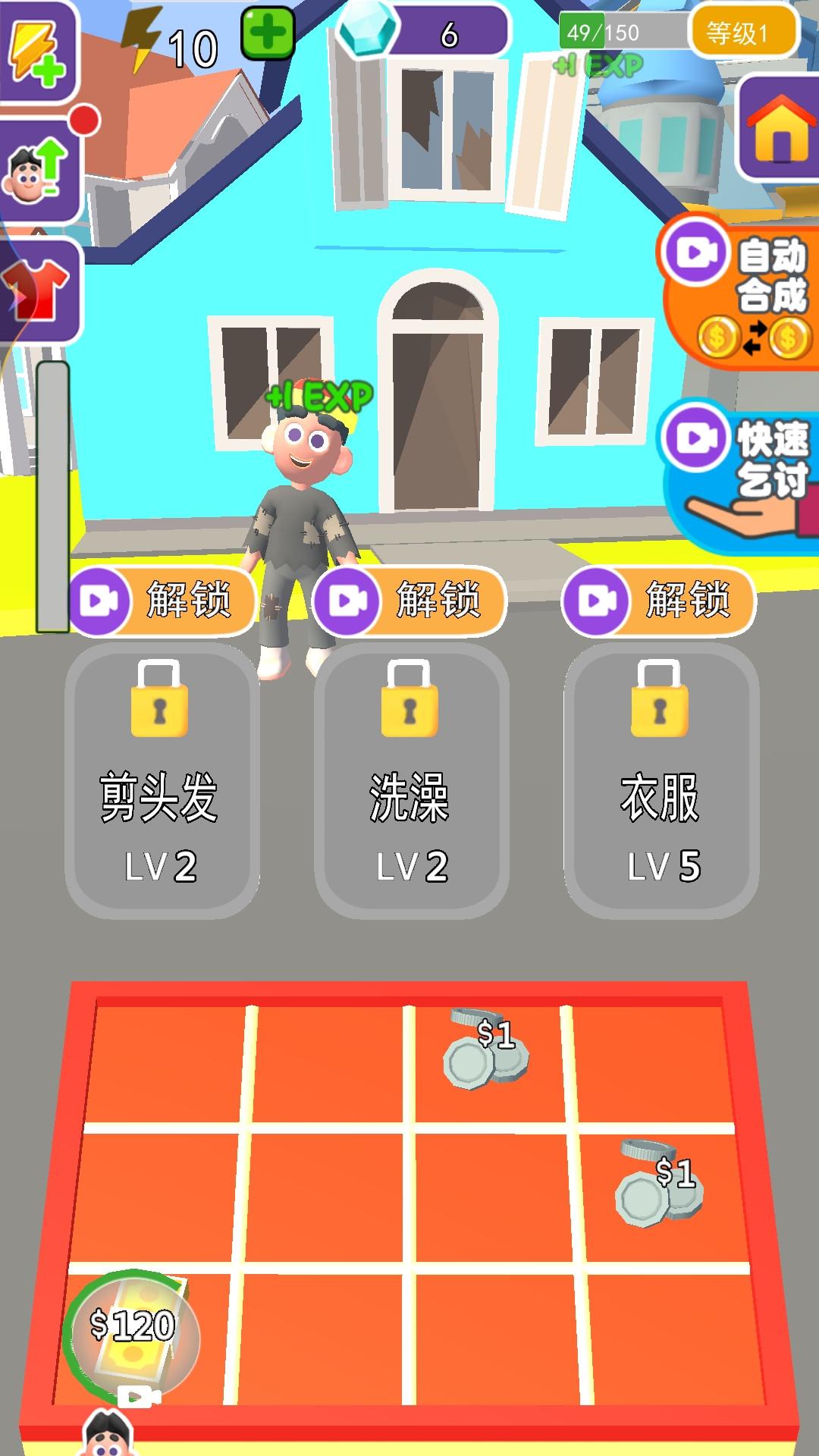This screenshot has width=819, height=1456.
Task: Go to the home house icon
Action: 780,129
